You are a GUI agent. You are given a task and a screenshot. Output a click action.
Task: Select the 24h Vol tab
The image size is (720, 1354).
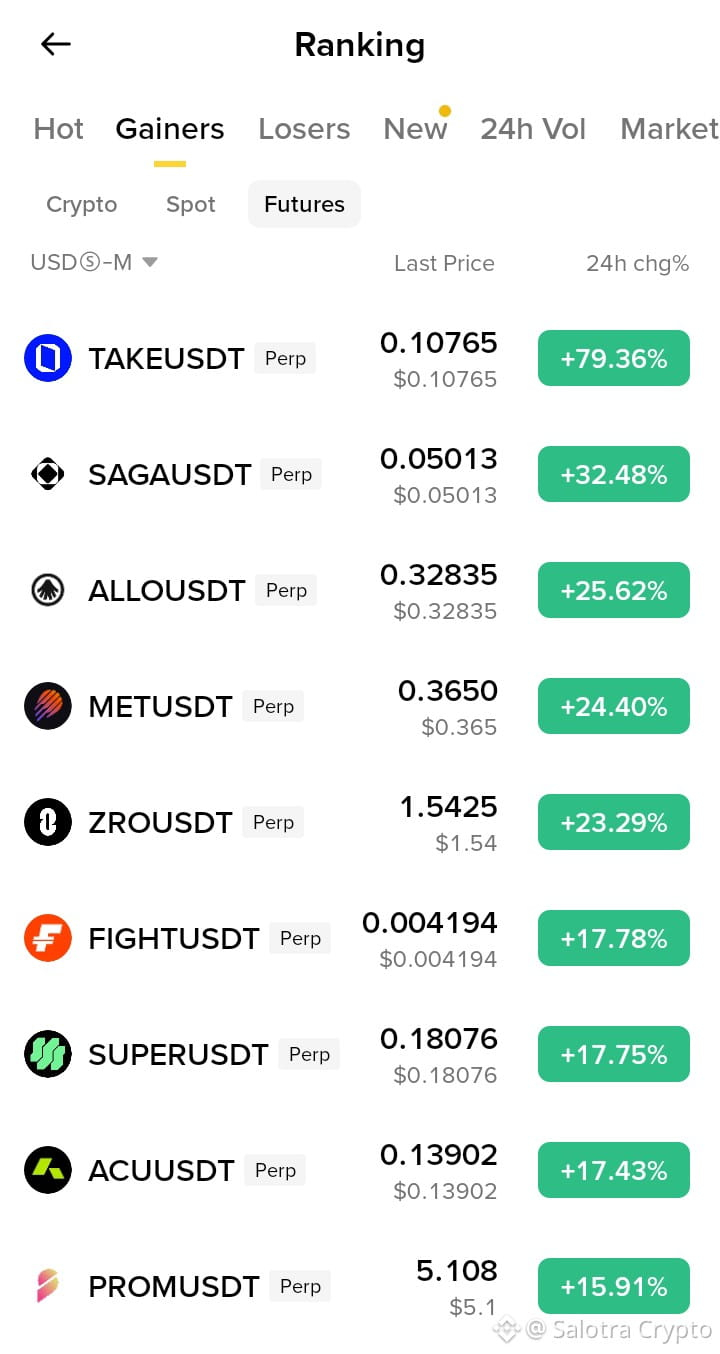[533, 129]
